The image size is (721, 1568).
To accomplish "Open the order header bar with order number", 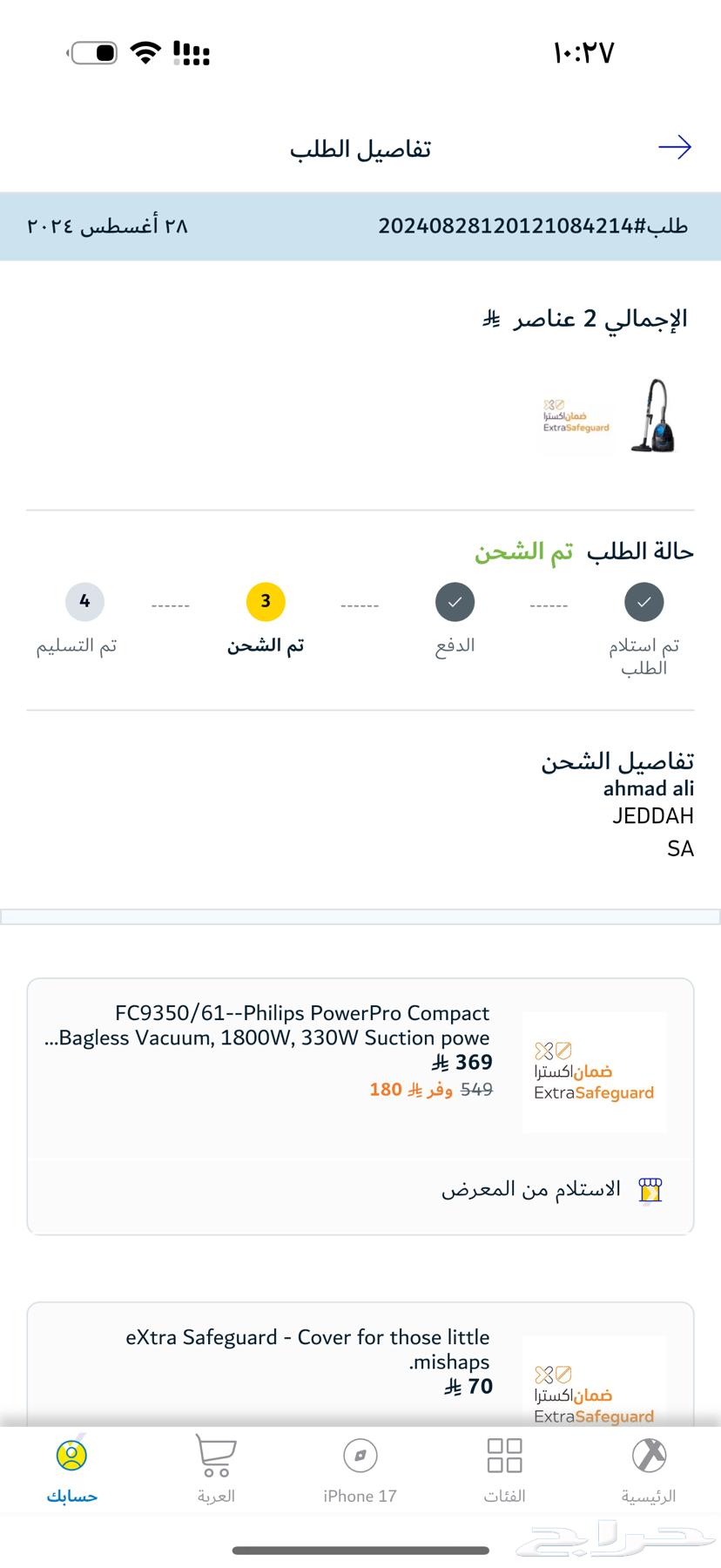I will (x=360, y=225).
